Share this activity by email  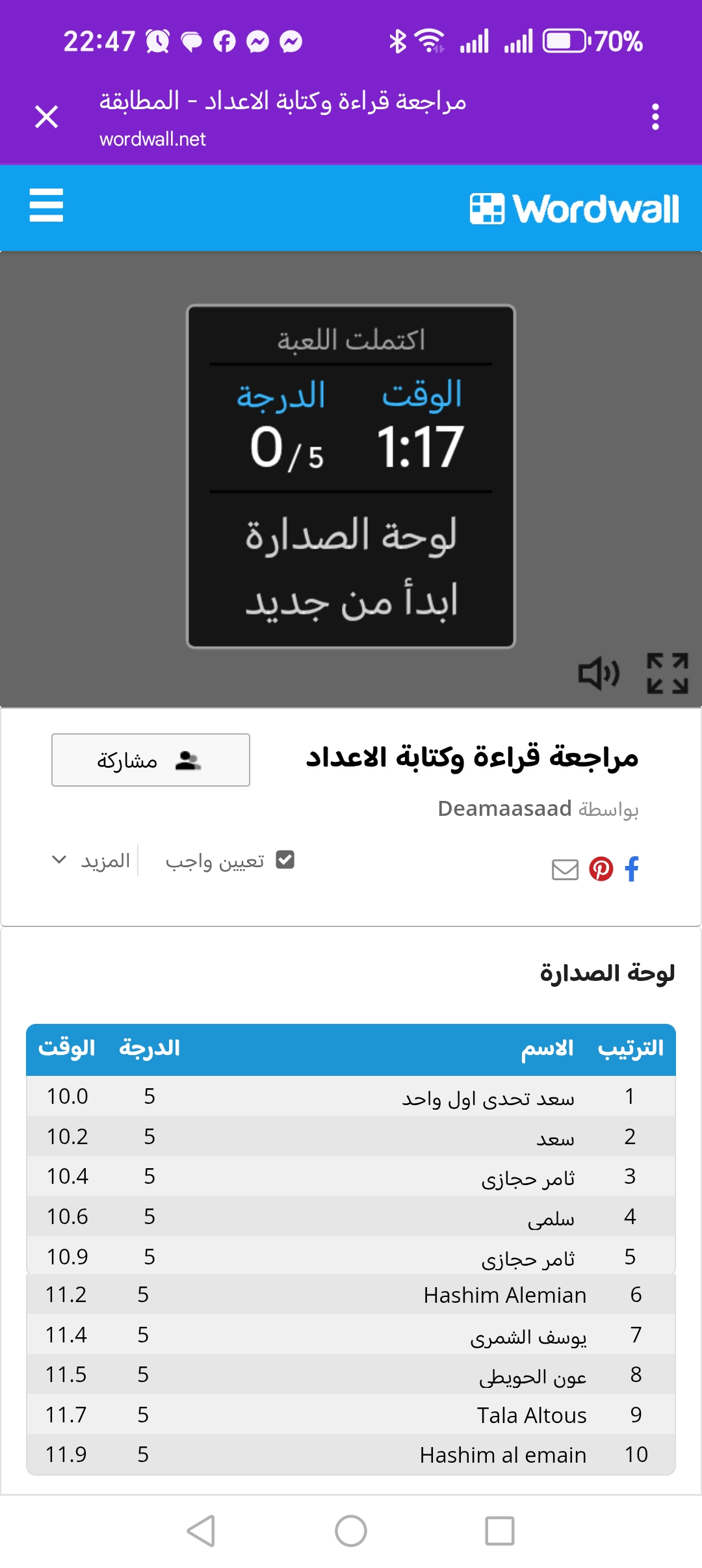point(565,869)
